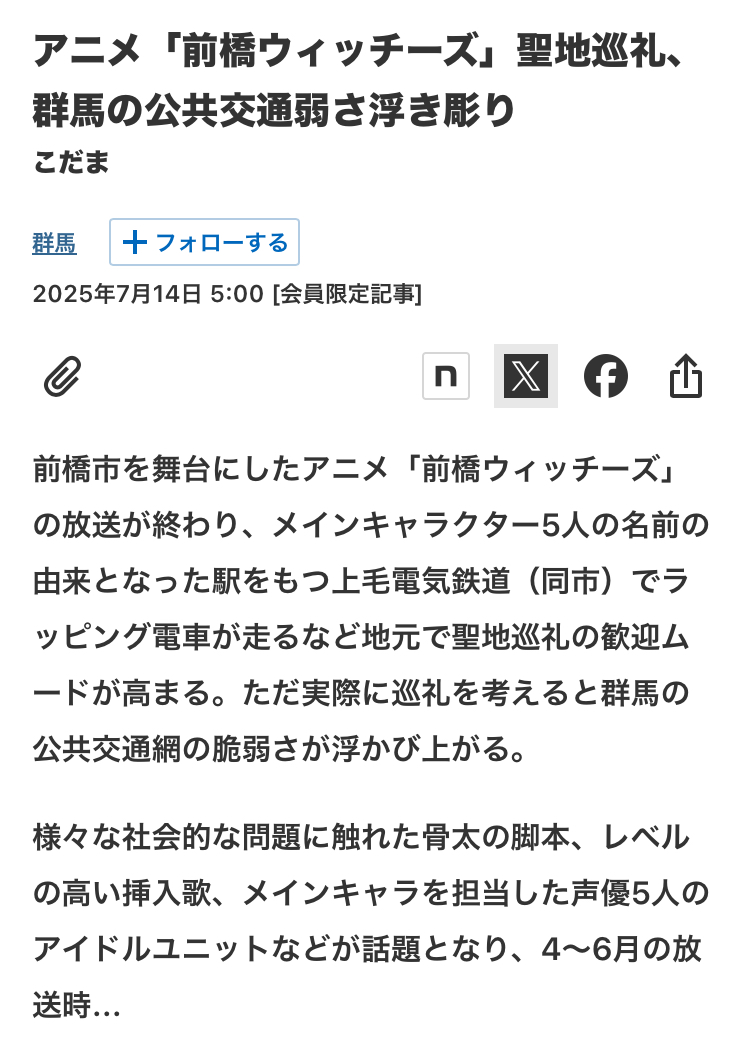Viewport: 750px width, 1043px height.
Task: Share the article on Facebook
Action: point(606,376)
